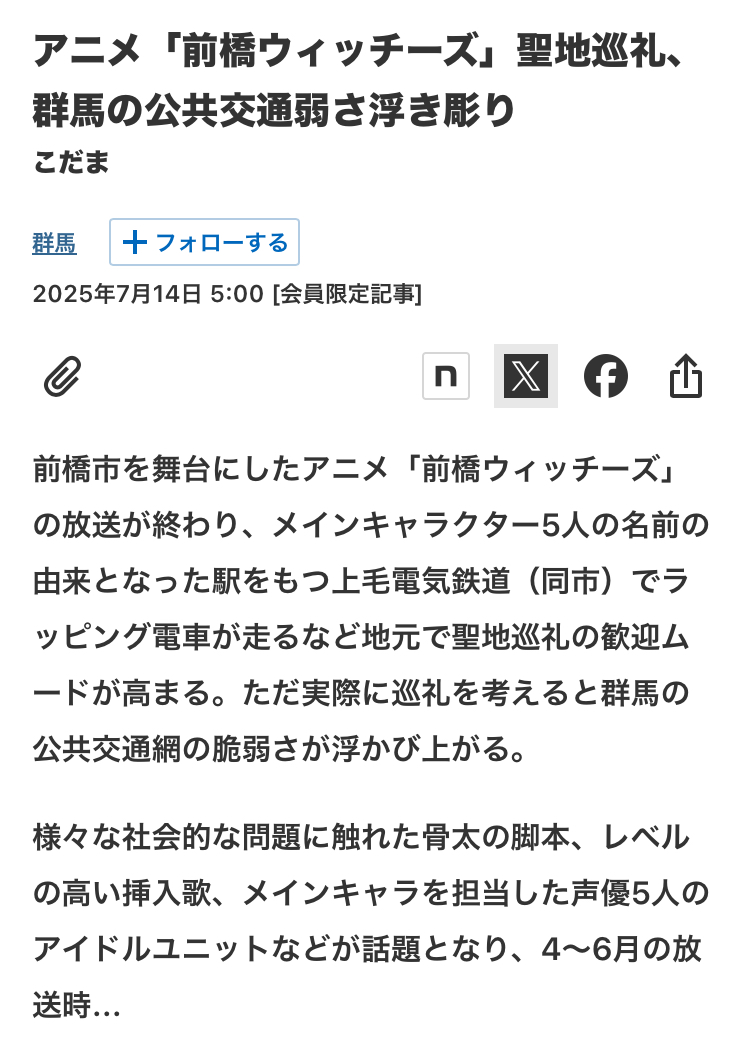Viewport: 750px width, 1043px height.
Task: Share the article on Facebook
Action: point(606,376)
